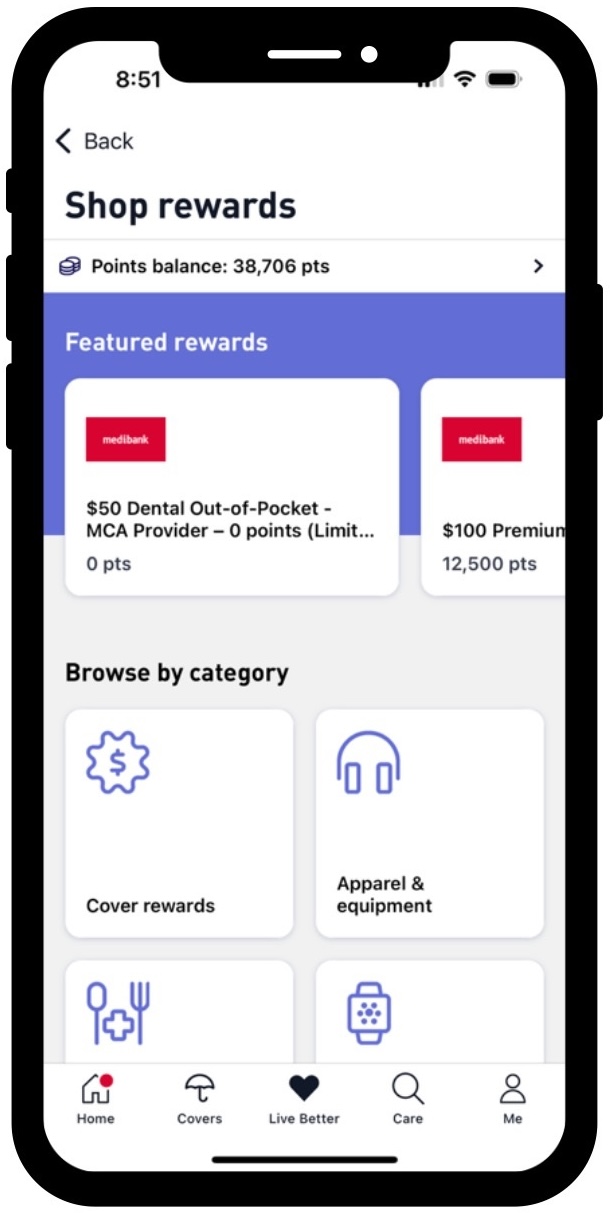Open the $50 Dental Out-of-Pocket reward
The image size is (610, 1213).
point(231,487)
